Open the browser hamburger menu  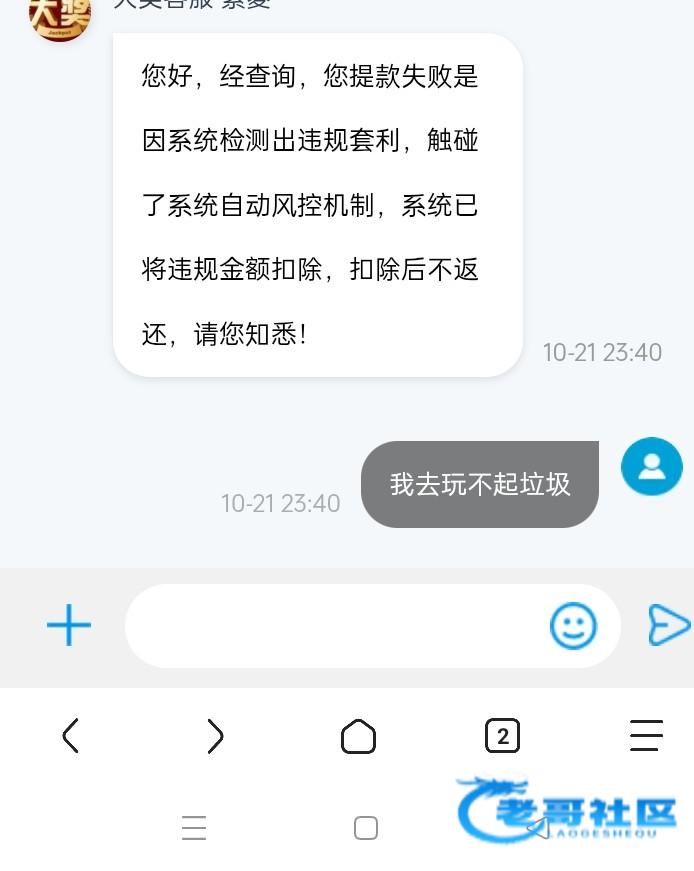(x=646, y=735)
